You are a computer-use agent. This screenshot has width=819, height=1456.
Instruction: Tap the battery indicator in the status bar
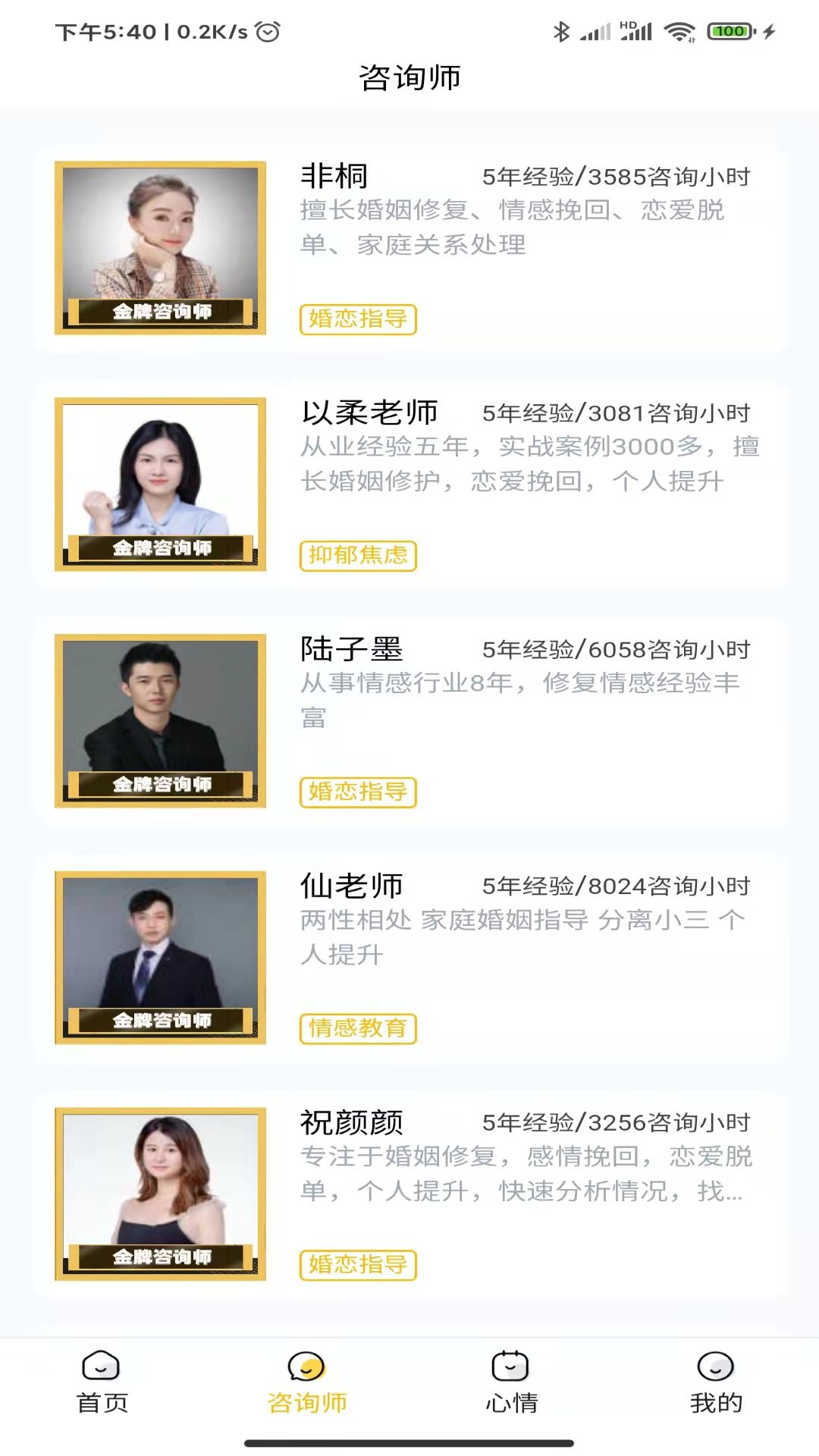coord(726,30)
